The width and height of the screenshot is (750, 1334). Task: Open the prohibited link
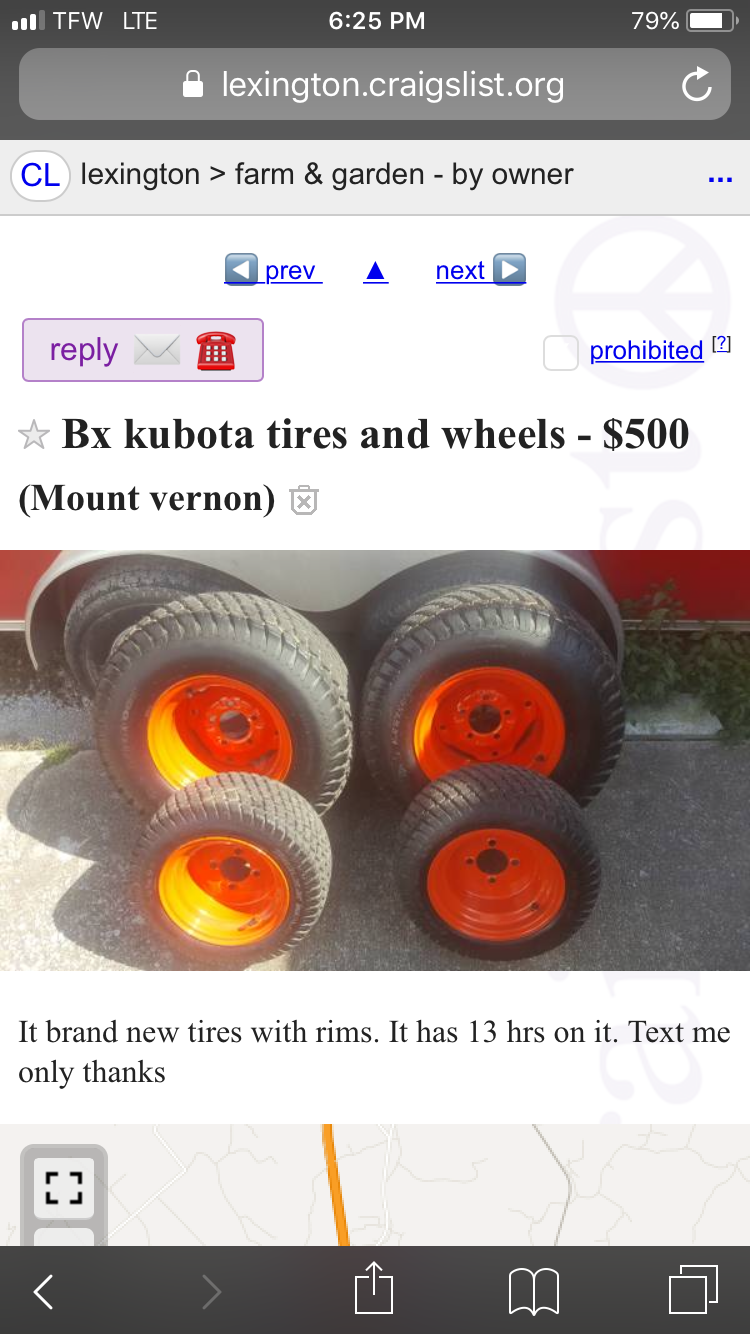[647, 351]
